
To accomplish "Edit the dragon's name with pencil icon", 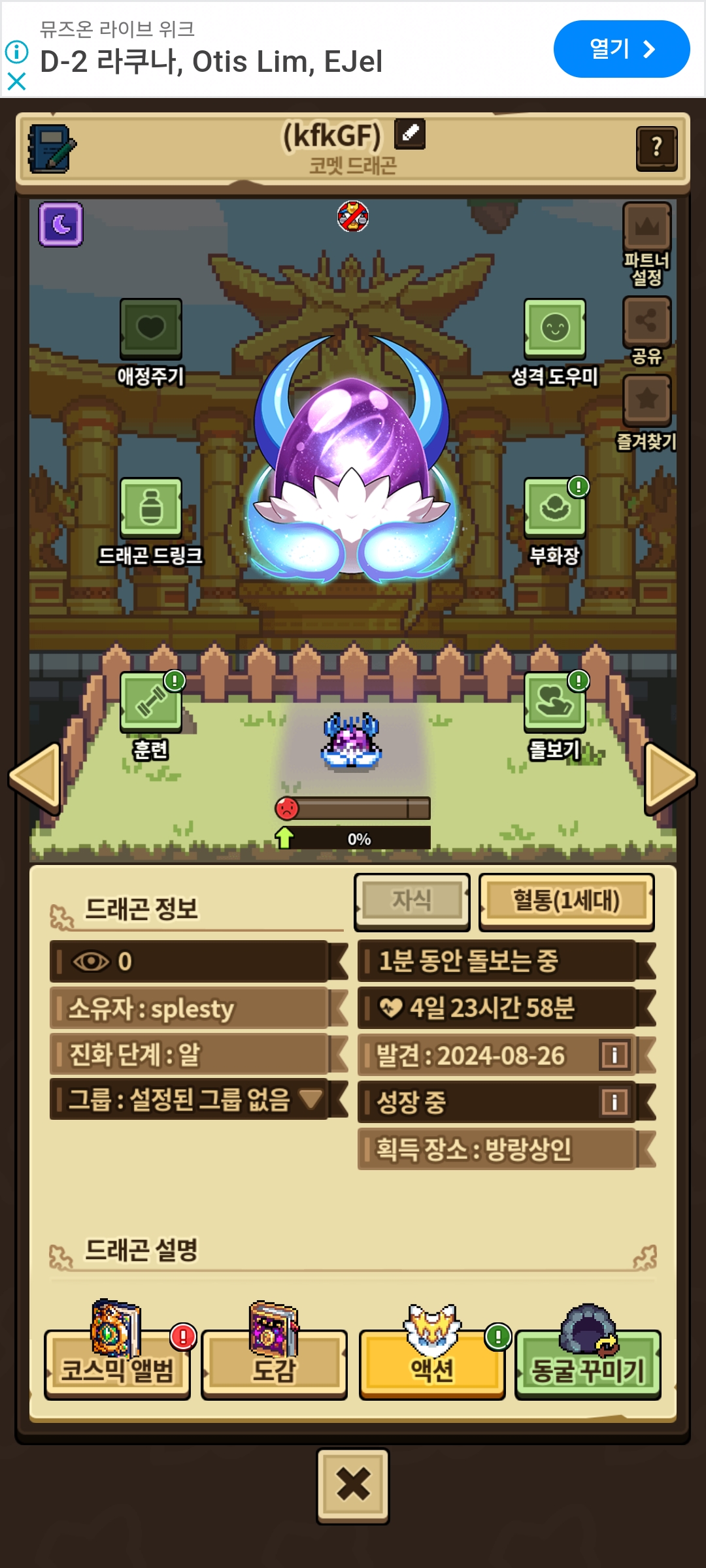I will pyautogui.click(x=410, y=133).
